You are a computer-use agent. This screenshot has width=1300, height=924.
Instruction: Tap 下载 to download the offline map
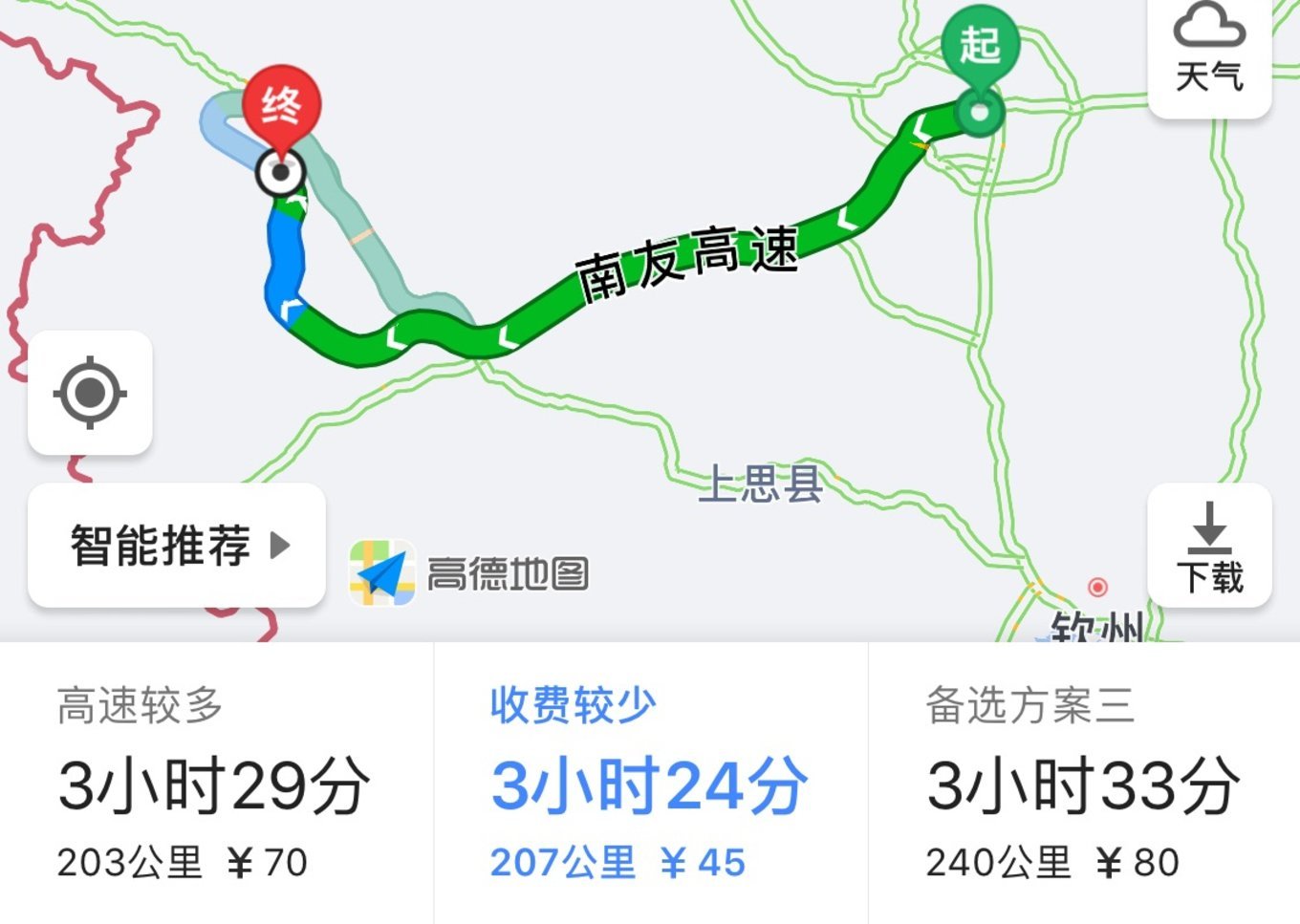coord(1209,547)
